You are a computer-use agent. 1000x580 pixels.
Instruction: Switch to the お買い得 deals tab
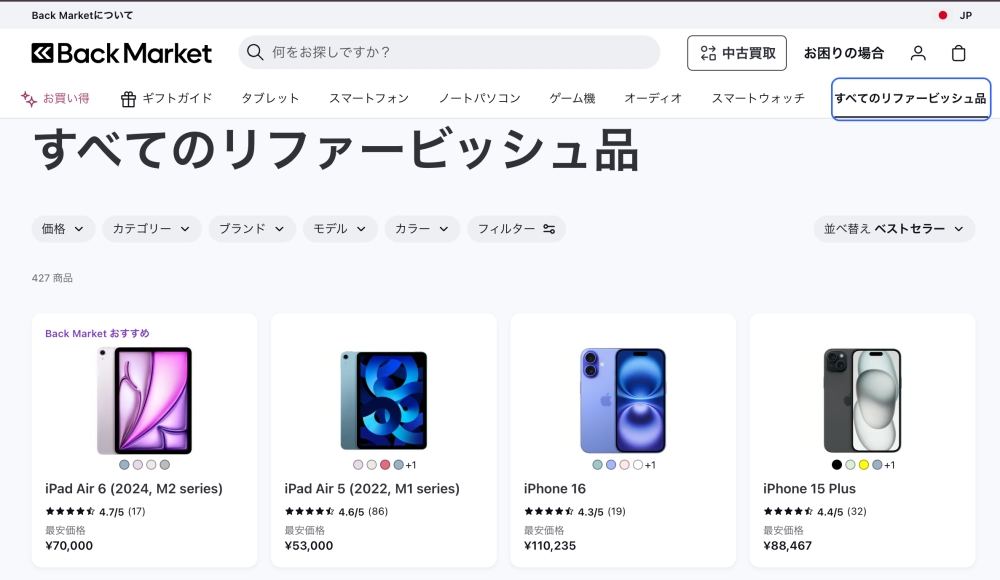[x=56, y=98]
